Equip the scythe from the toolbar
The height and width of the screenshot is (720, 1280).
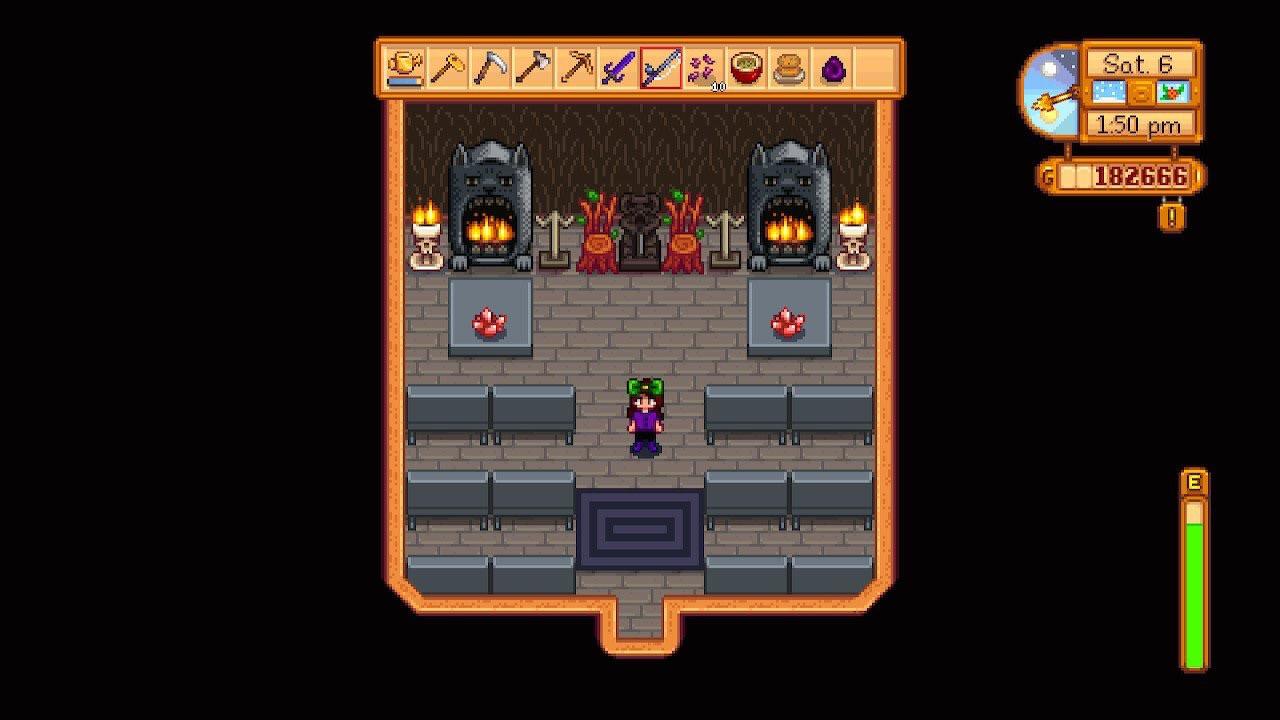490,68
